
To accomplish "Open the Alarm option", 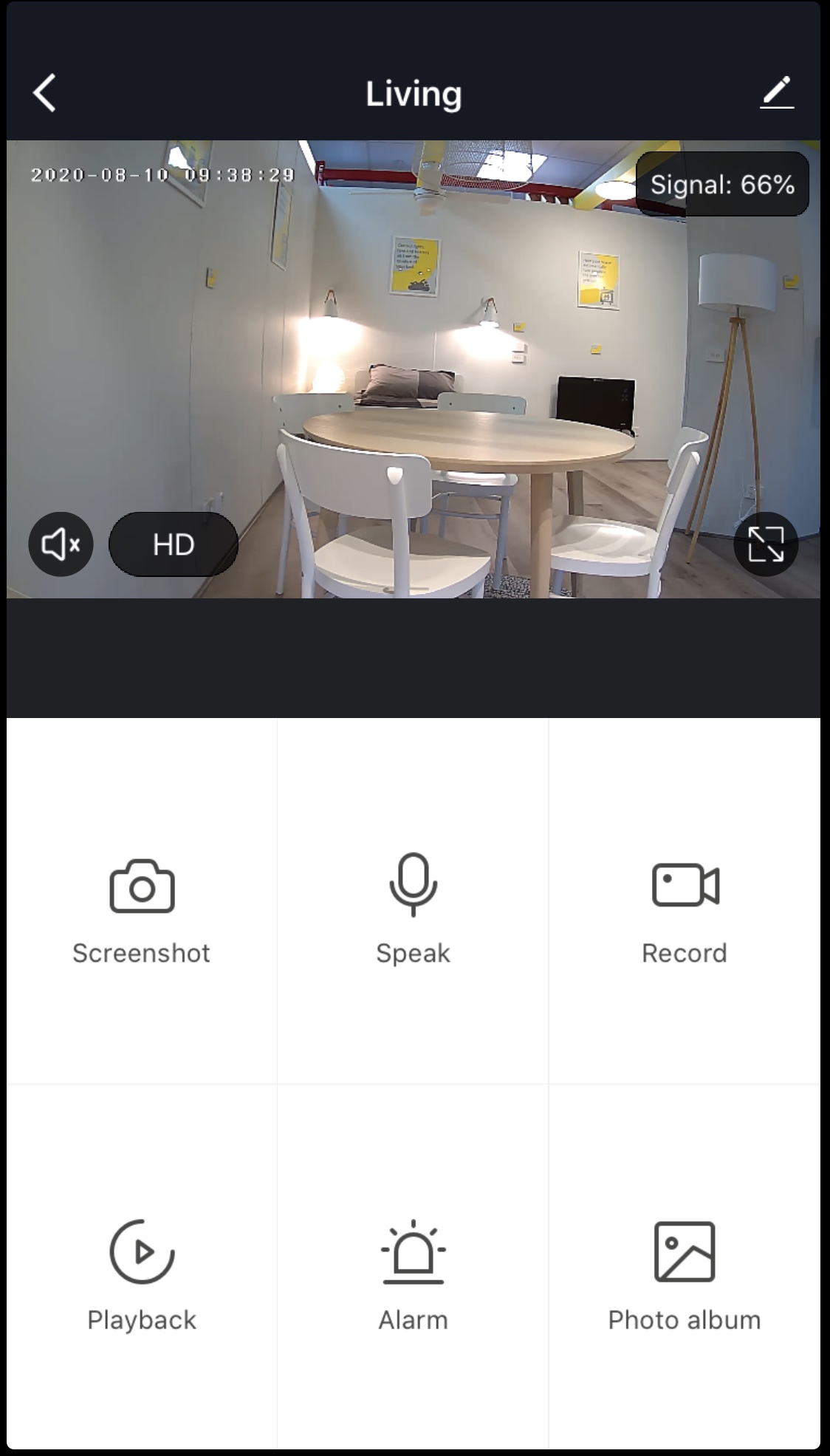I will pos(413,1276).
